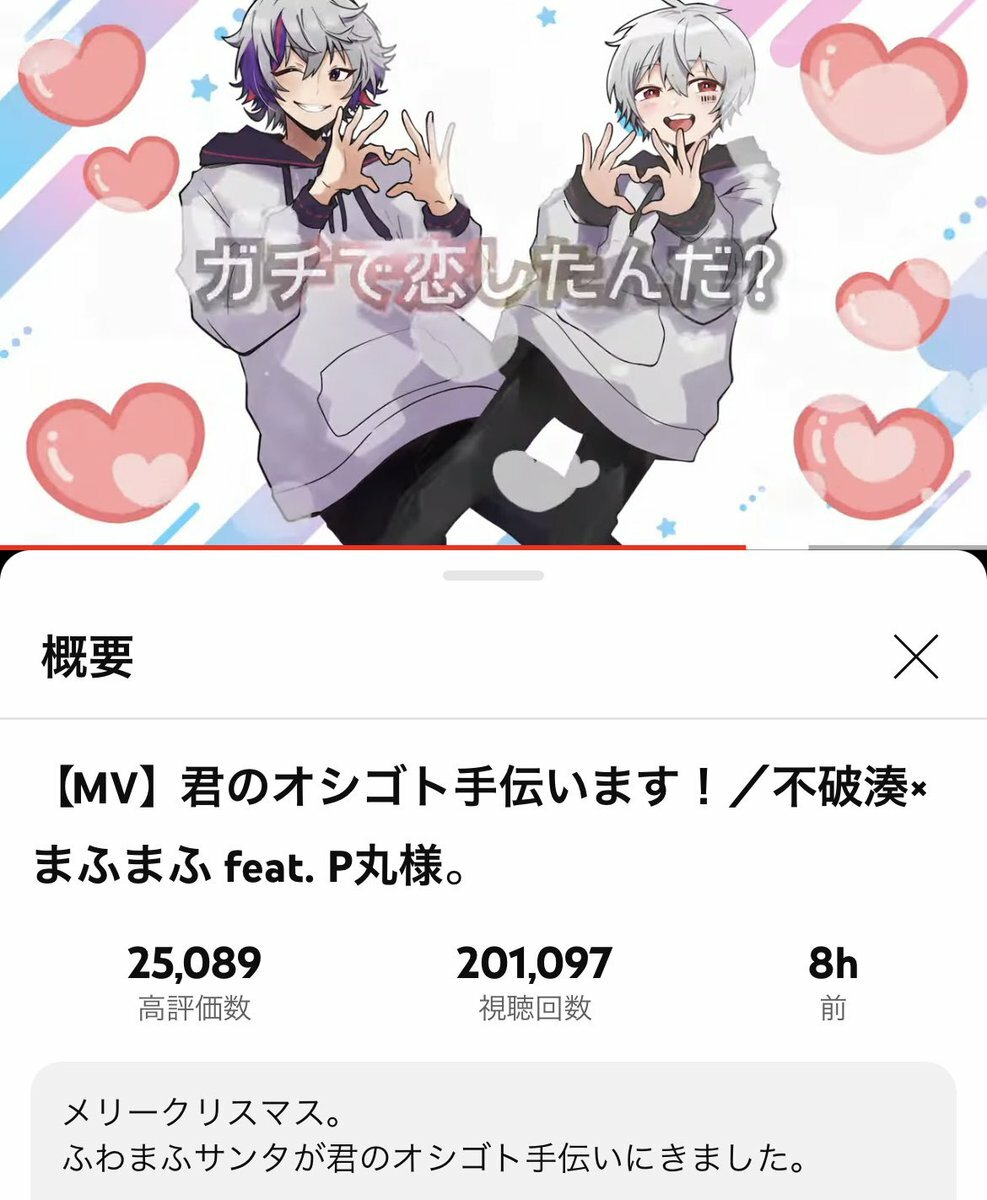Tap the sheet drag handle
The width and height of the screenshot is (987, 1200).
pos(493,576)
